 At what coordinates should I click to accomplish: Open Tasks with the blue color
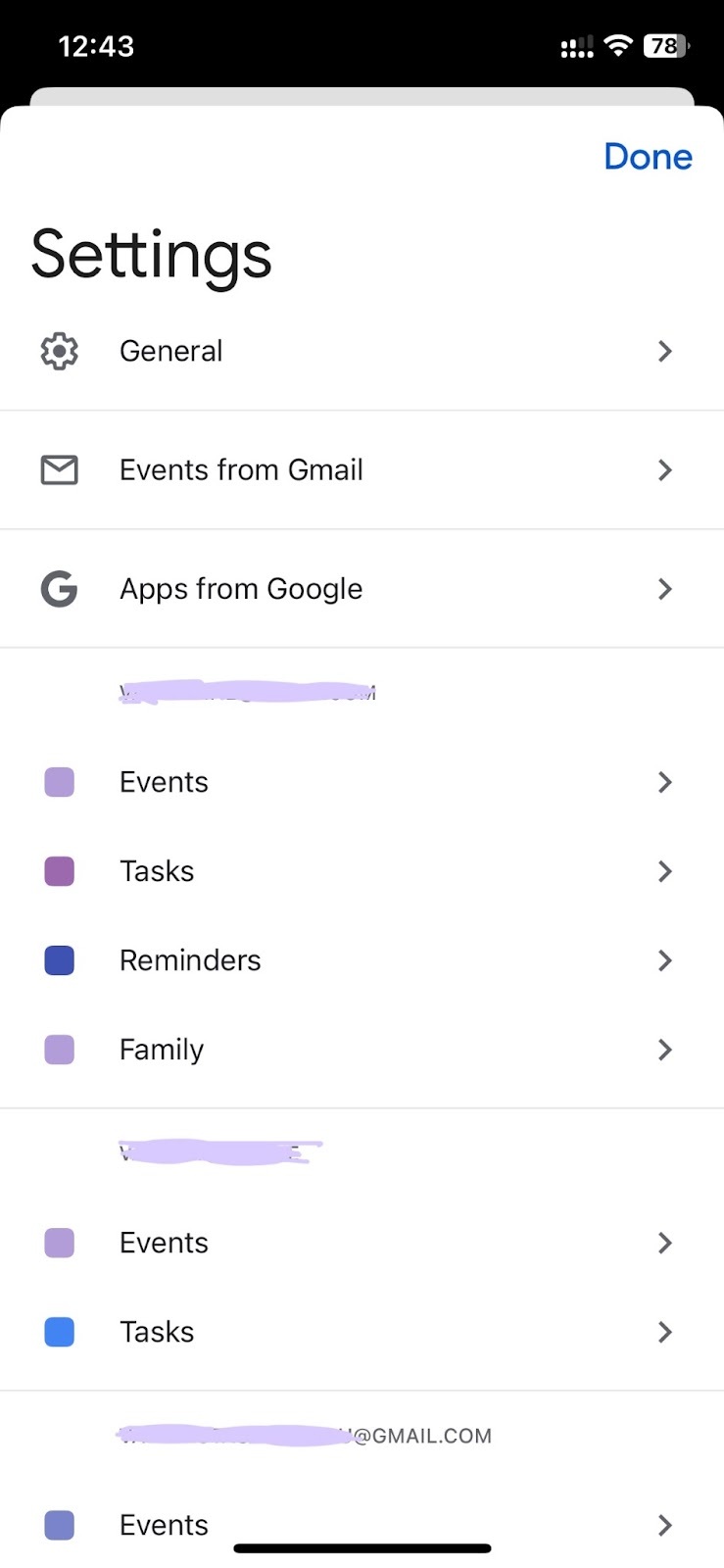coord(362,1332)
